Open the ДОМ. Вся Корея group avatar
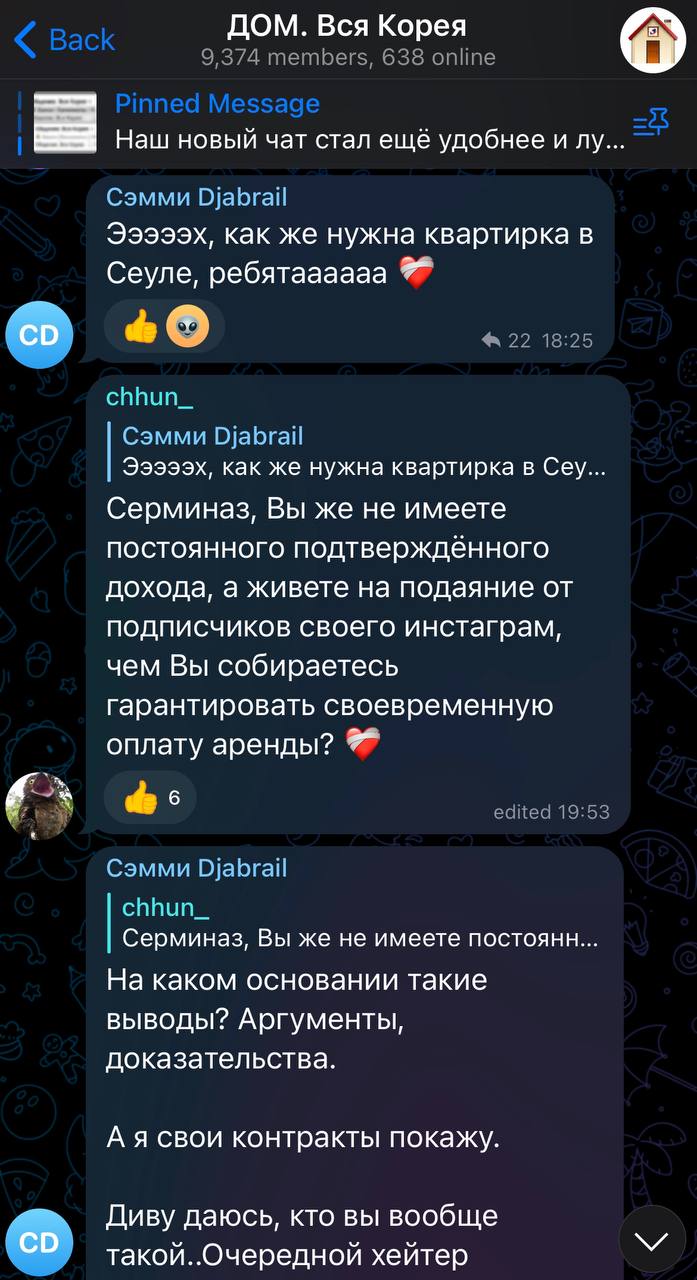 tap(653, 40)
